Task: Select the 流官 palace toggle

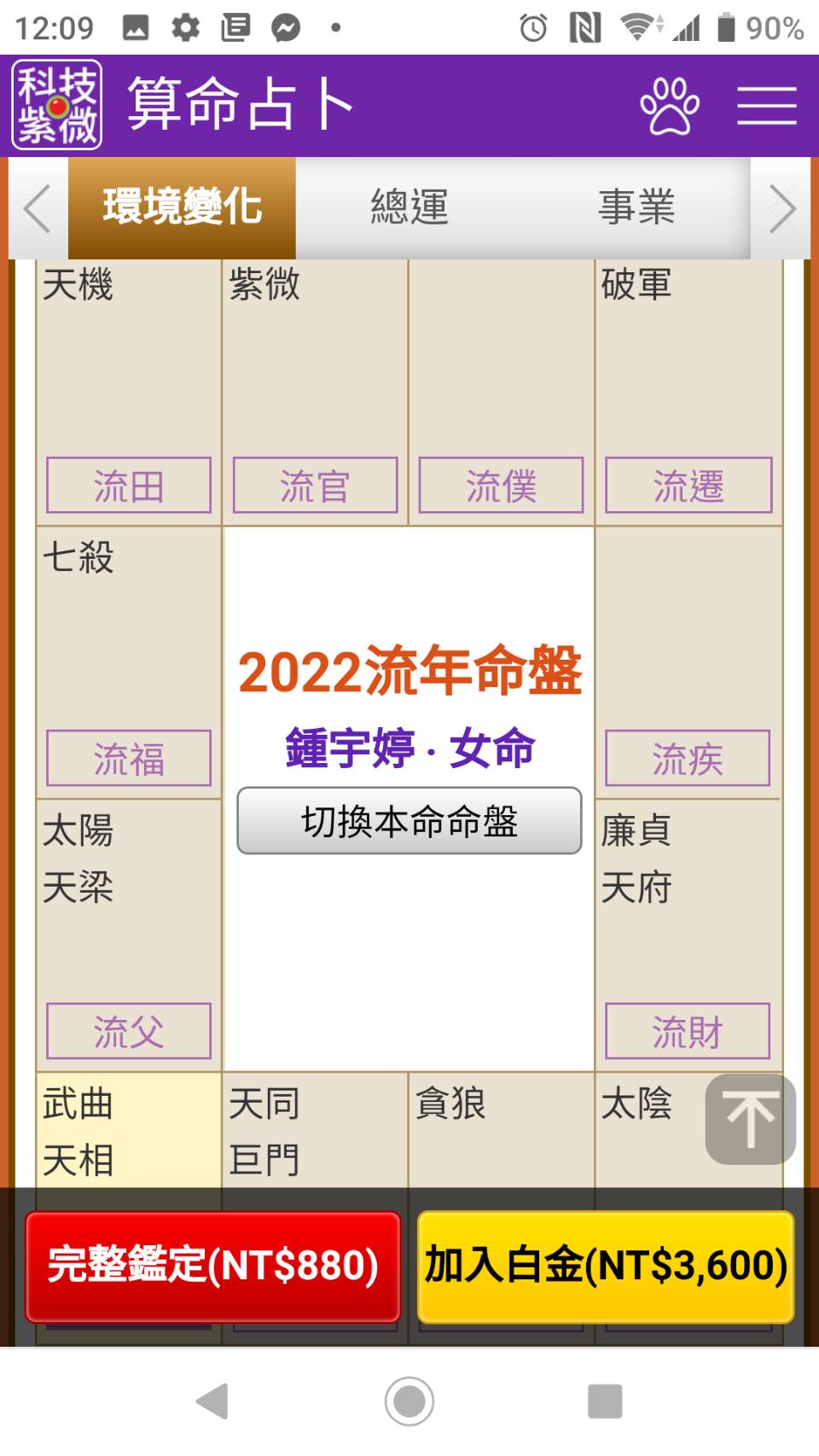Action: [315, 485]
